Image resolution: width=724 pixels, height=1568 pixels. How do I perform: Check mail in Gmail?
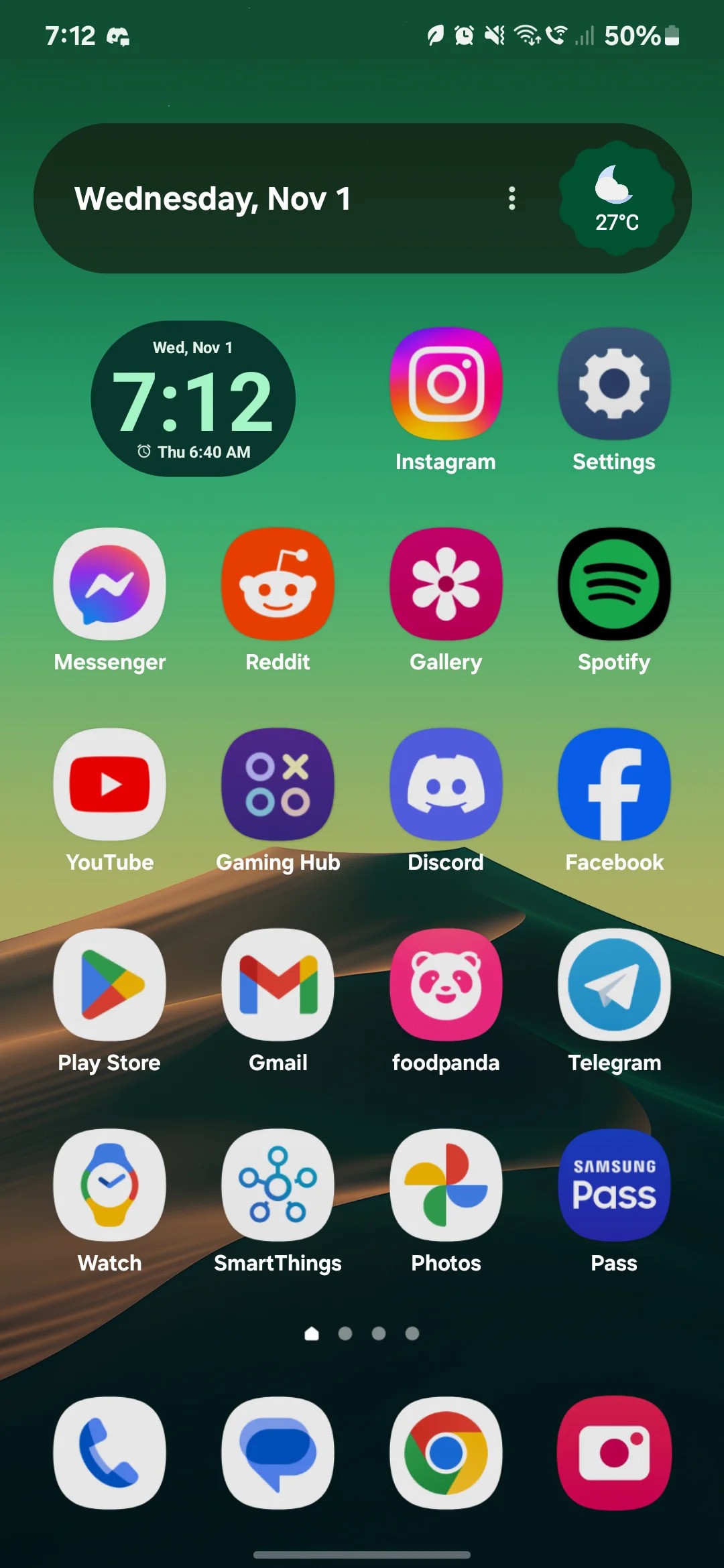pos(278,985)
